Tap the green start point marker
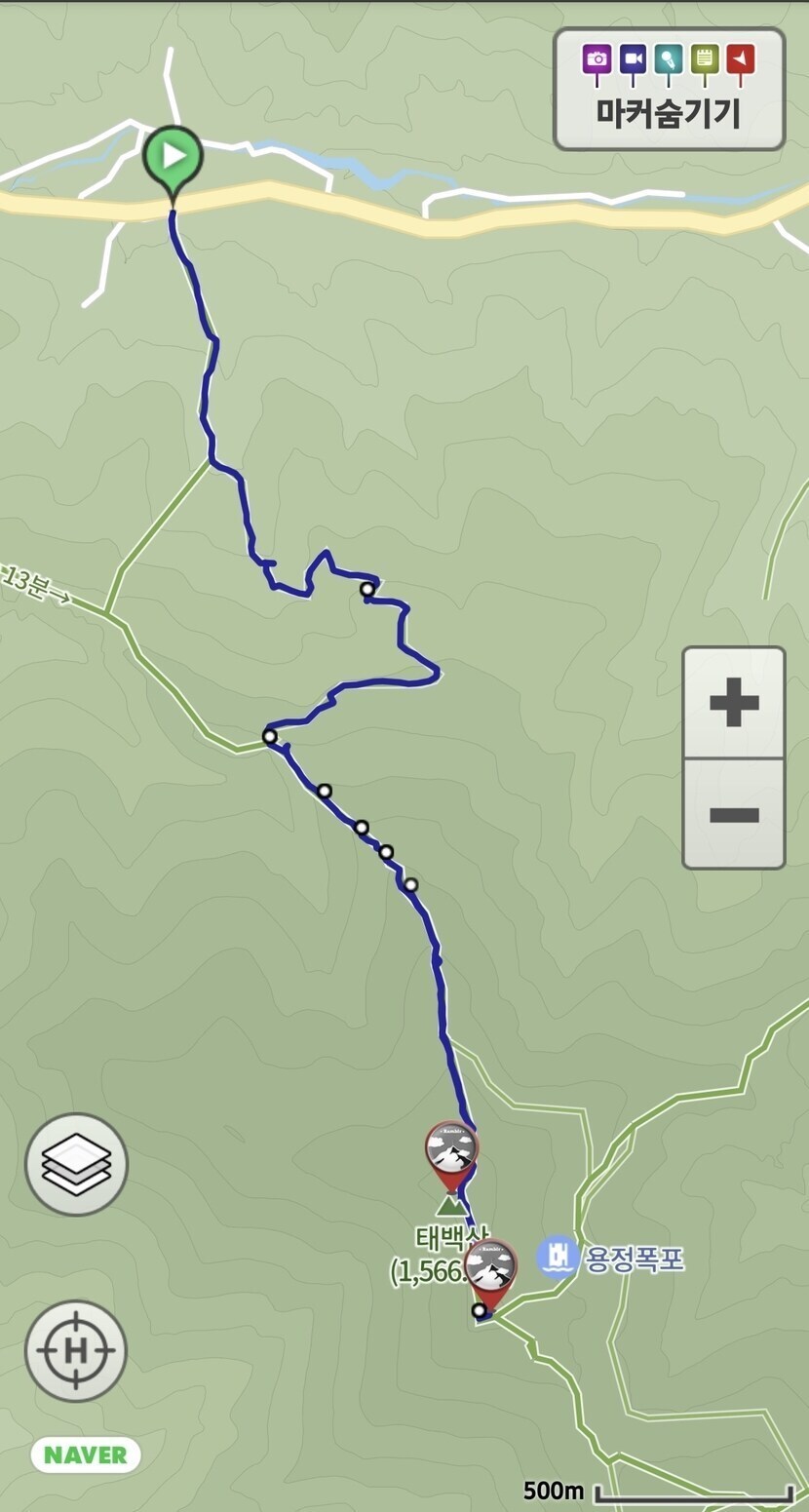This screenshot has height=1512, width=809. click(173, 158)
